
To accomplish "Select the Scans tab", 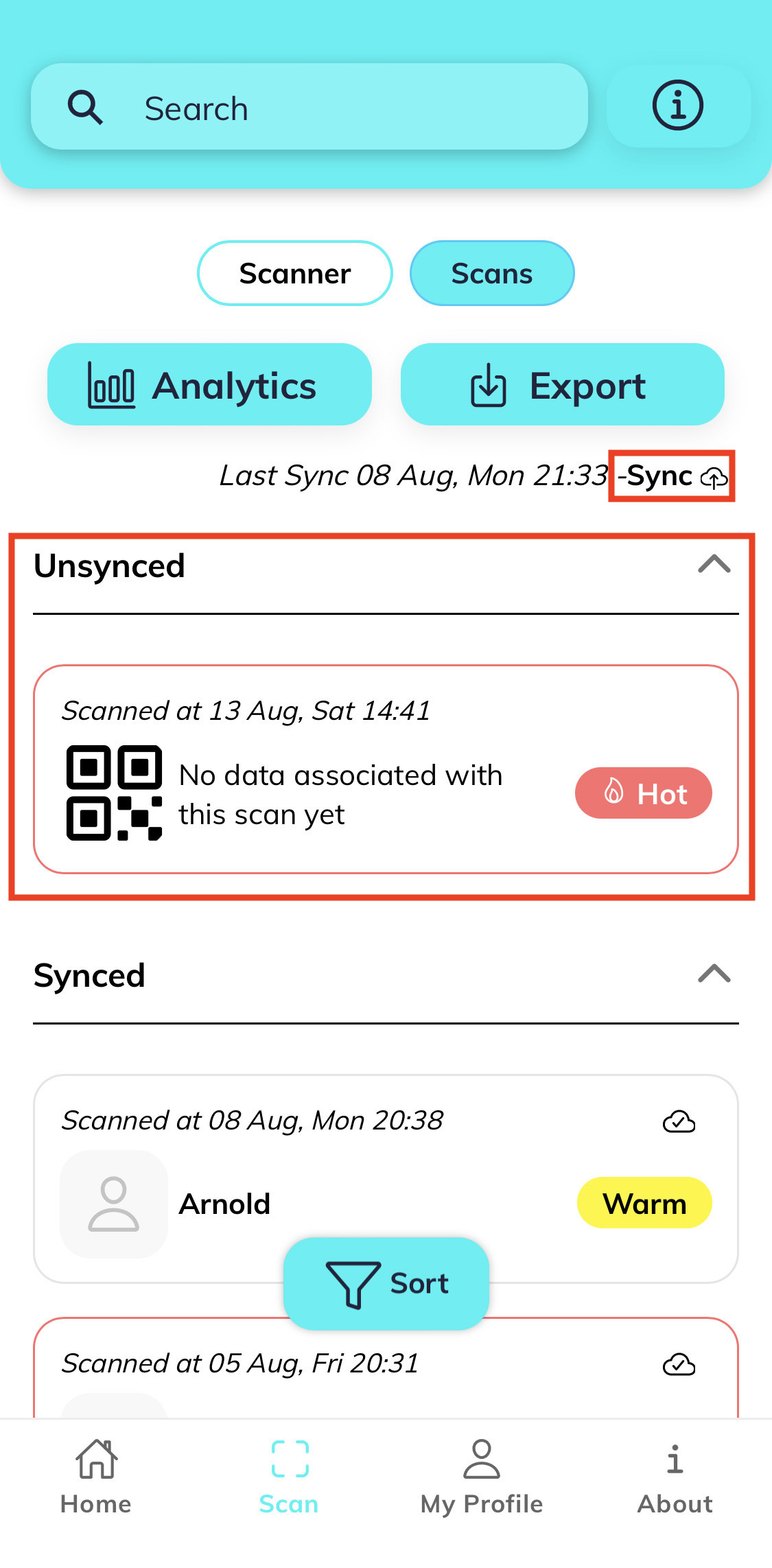I will pos(491,274).
